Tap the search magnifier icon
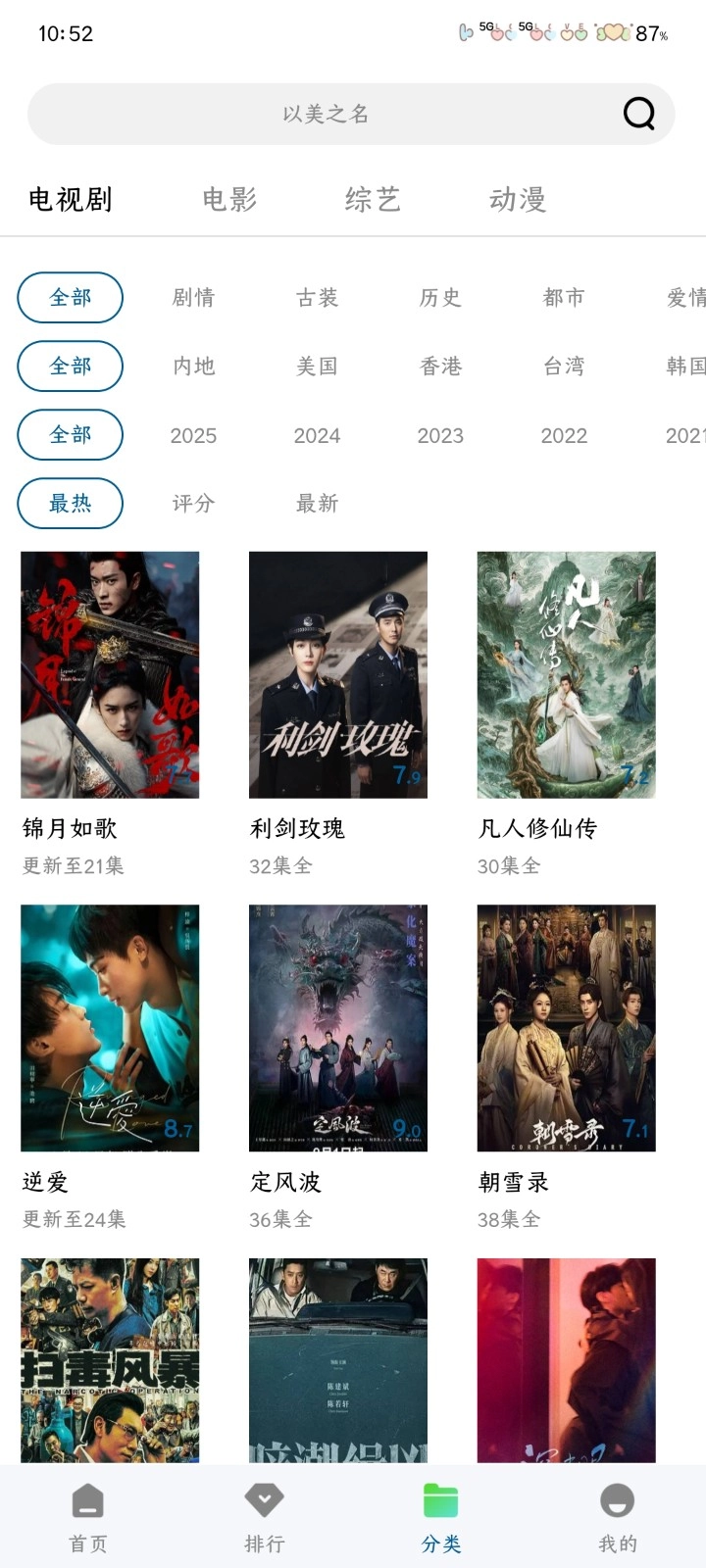 [637, 114]
